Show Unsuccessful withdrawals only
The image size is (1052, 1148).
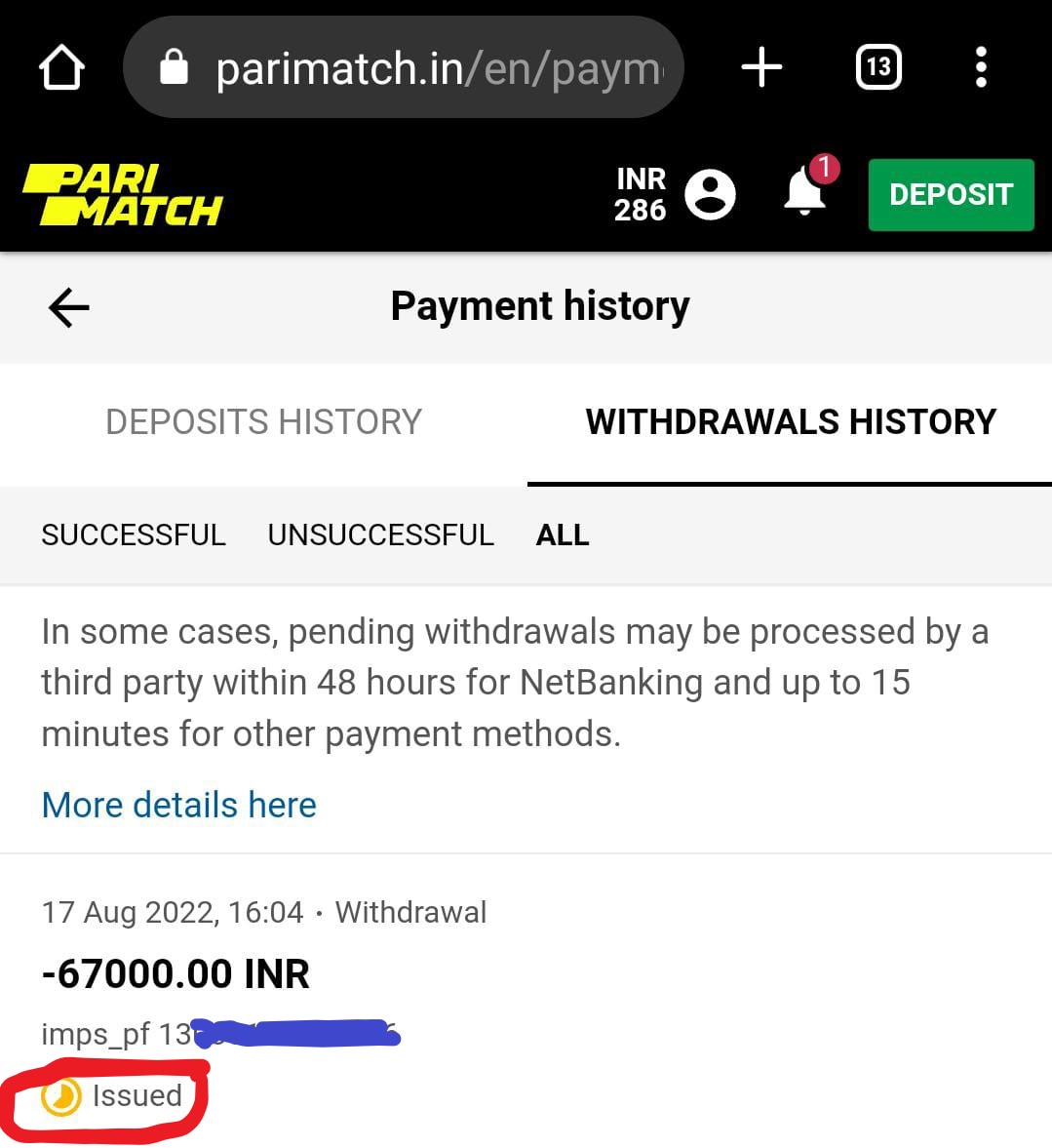pos(380,534)
